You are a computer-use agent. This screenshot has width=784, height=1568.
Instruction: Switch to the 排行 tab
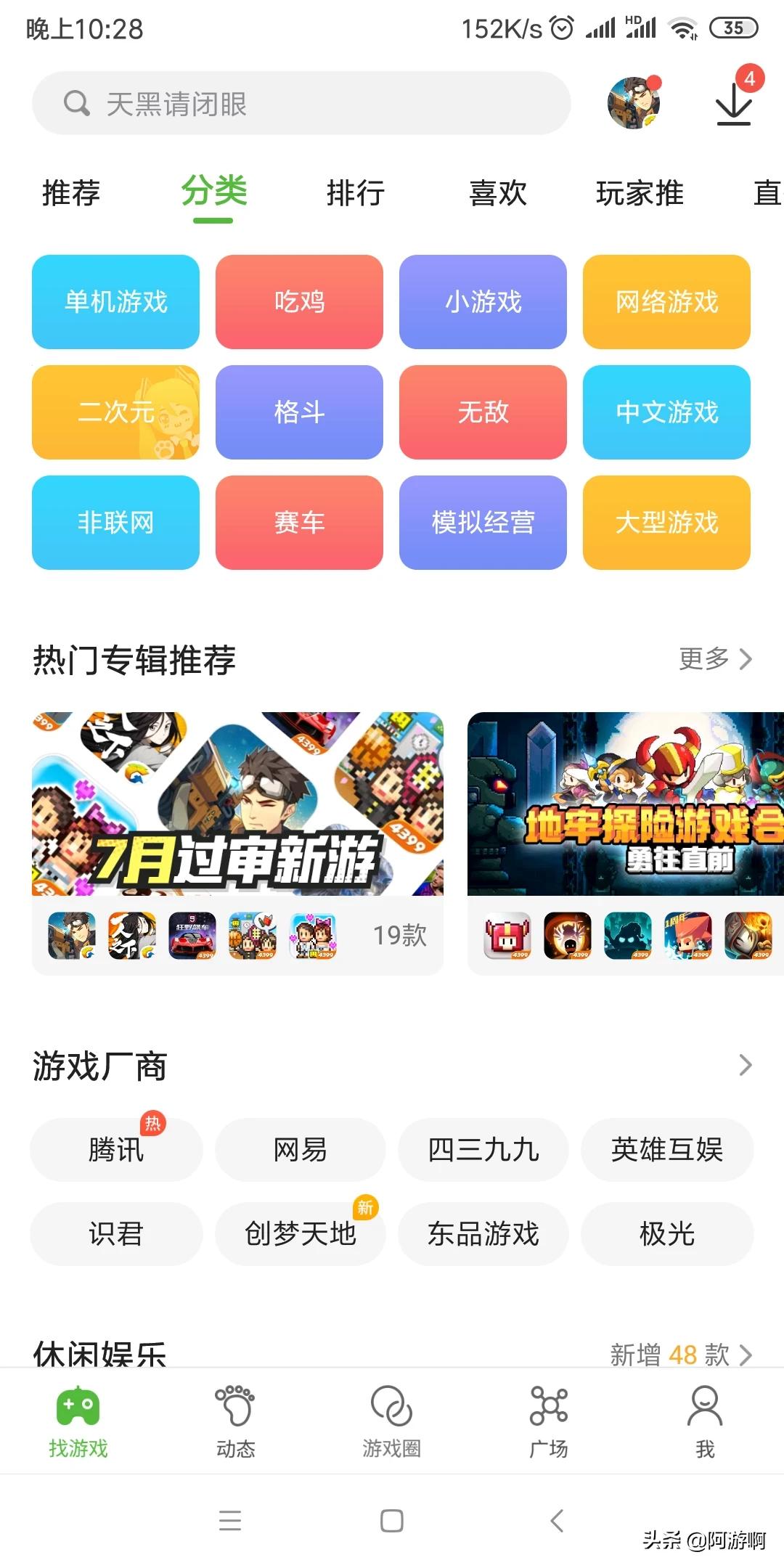pos(355,192)
